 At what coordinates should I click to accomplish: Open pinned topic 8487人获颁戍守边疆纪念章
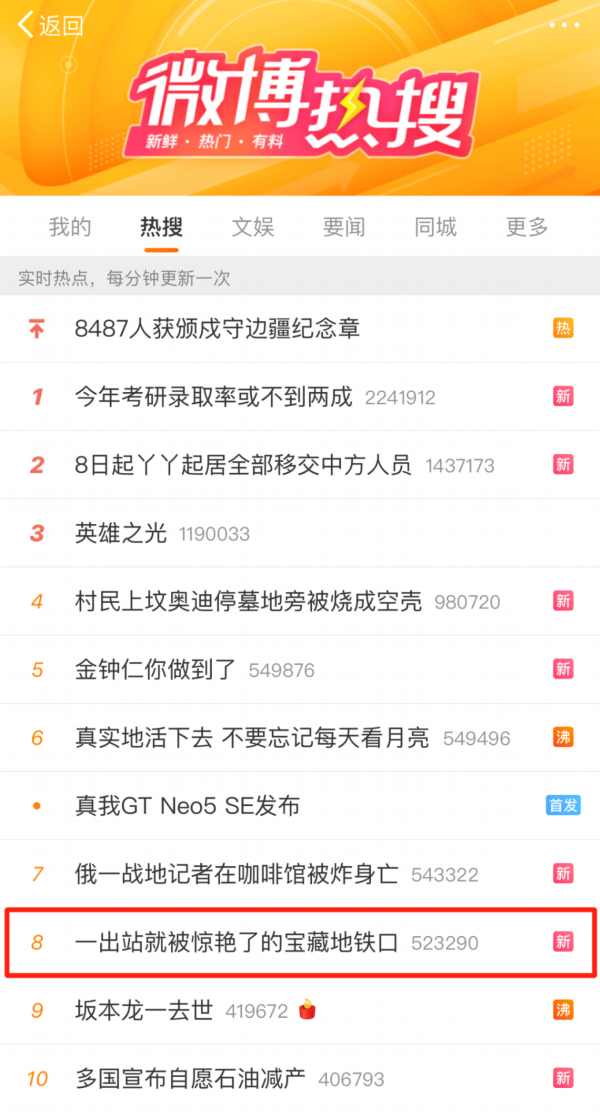[300, 328]
